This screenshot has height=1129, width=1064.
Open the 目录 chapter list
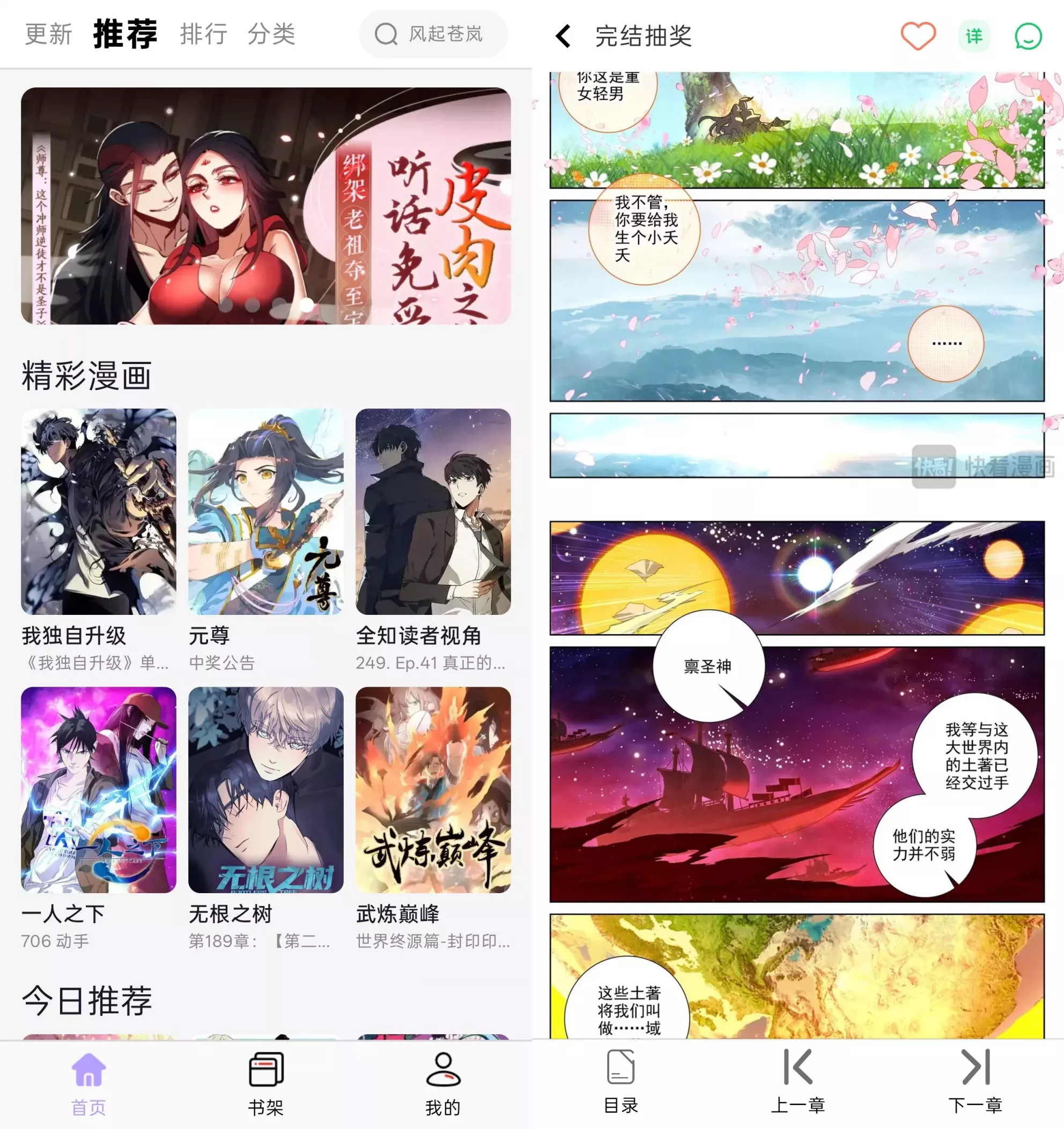[x=620, y=1081]
